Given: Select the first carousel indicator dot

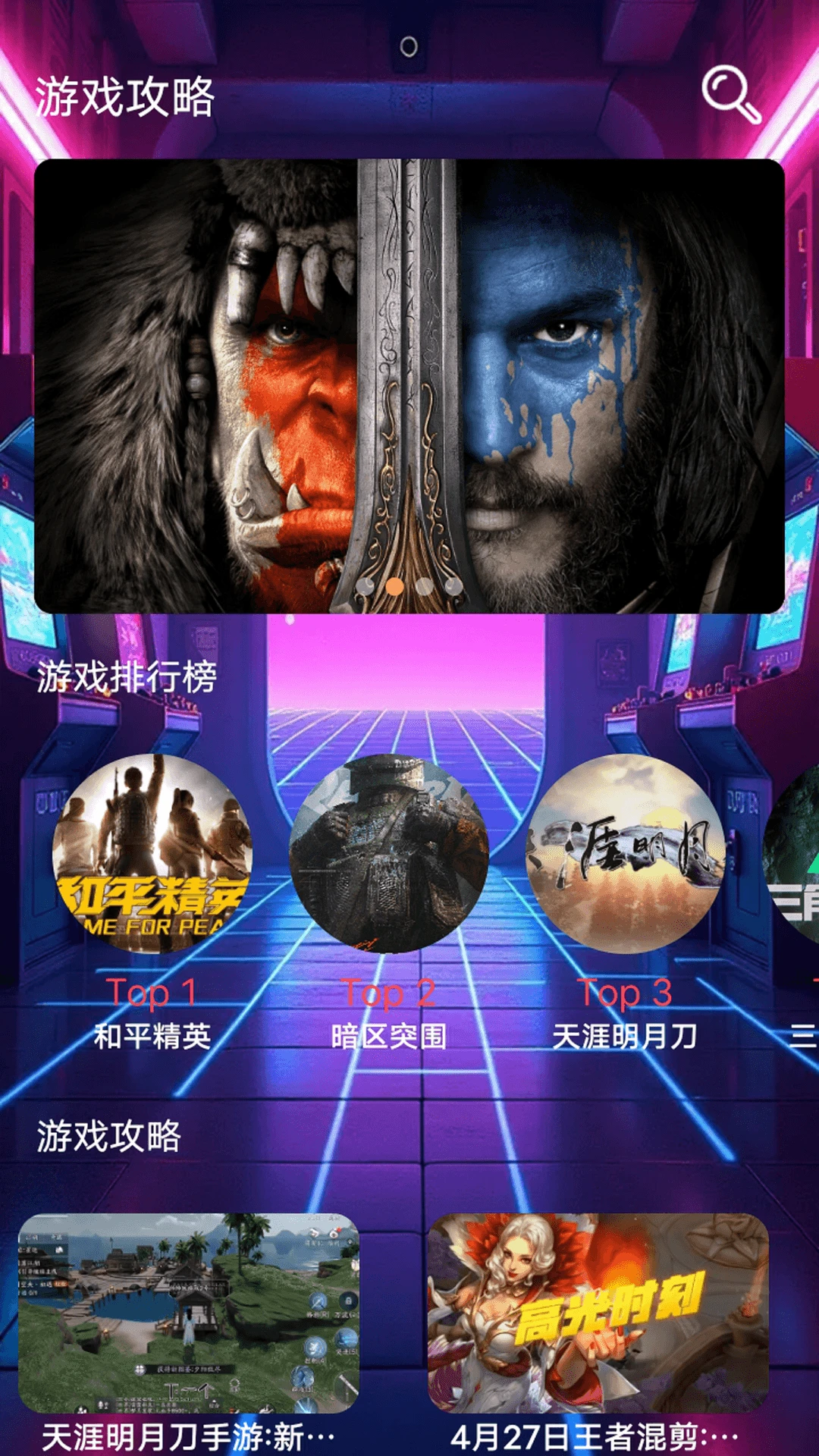Looking at the screenshot, I should click(365, 586).
